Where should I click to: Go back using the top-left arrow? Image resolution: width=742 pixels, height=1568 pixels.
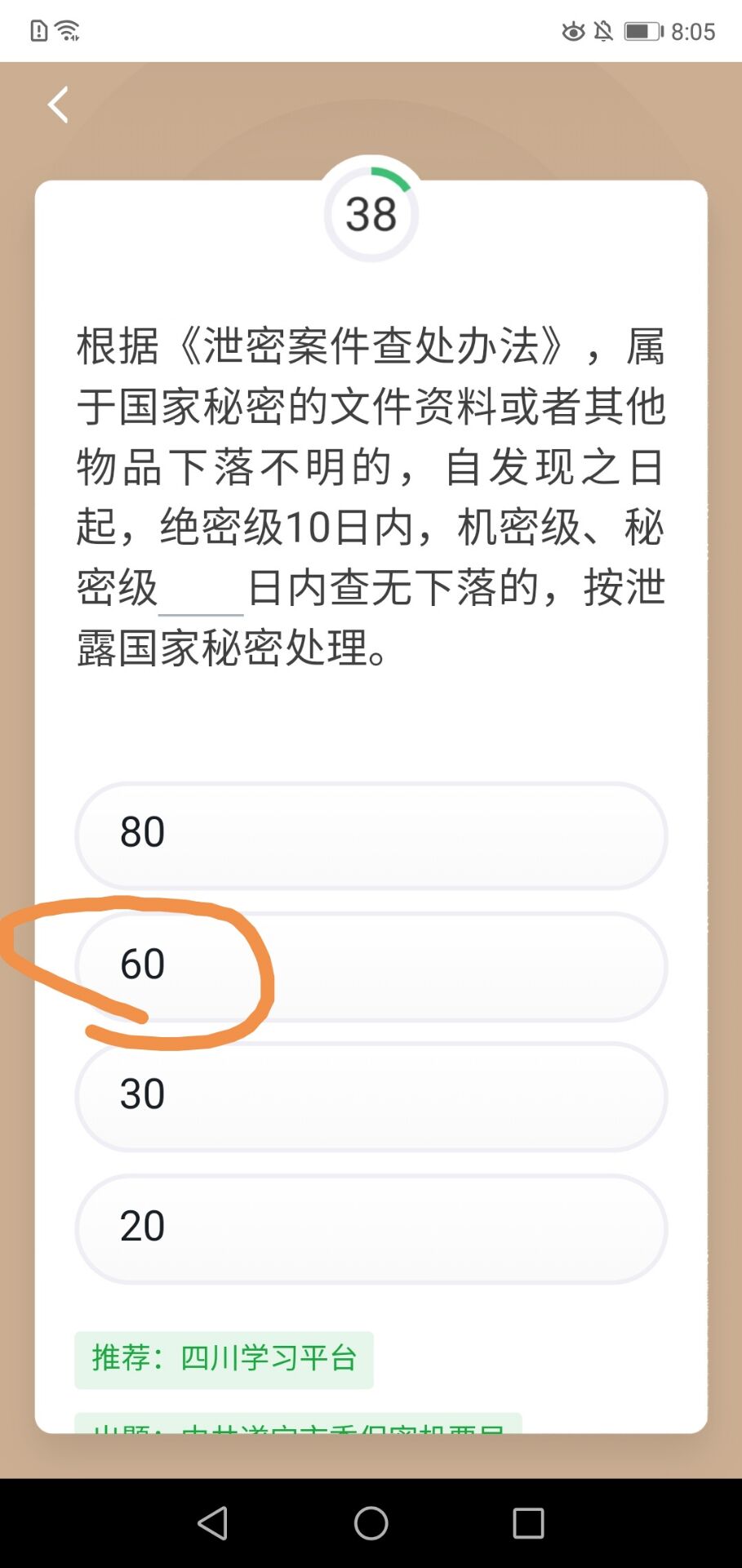[x=58, y=105]
